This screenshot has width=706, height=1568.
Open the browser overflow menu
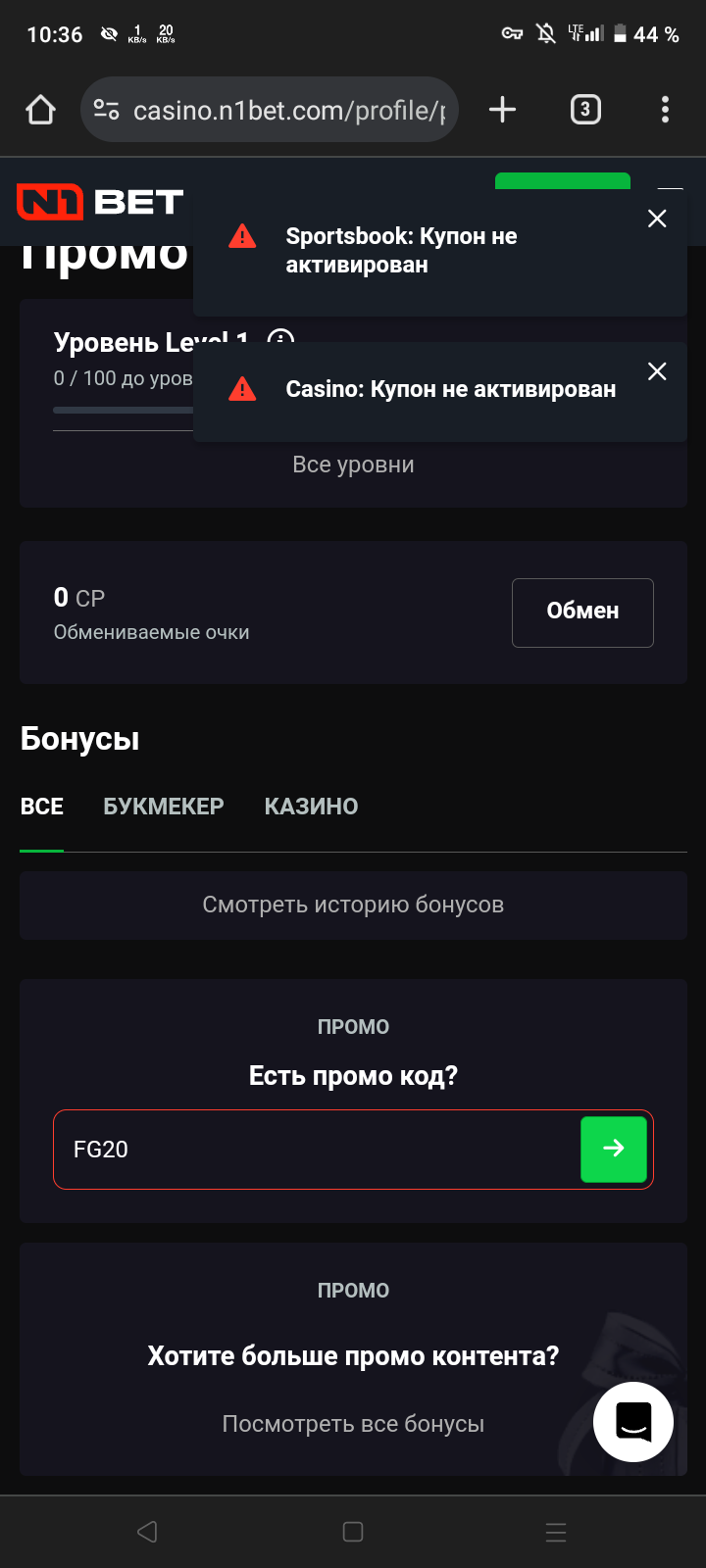(x=665, y=110)
